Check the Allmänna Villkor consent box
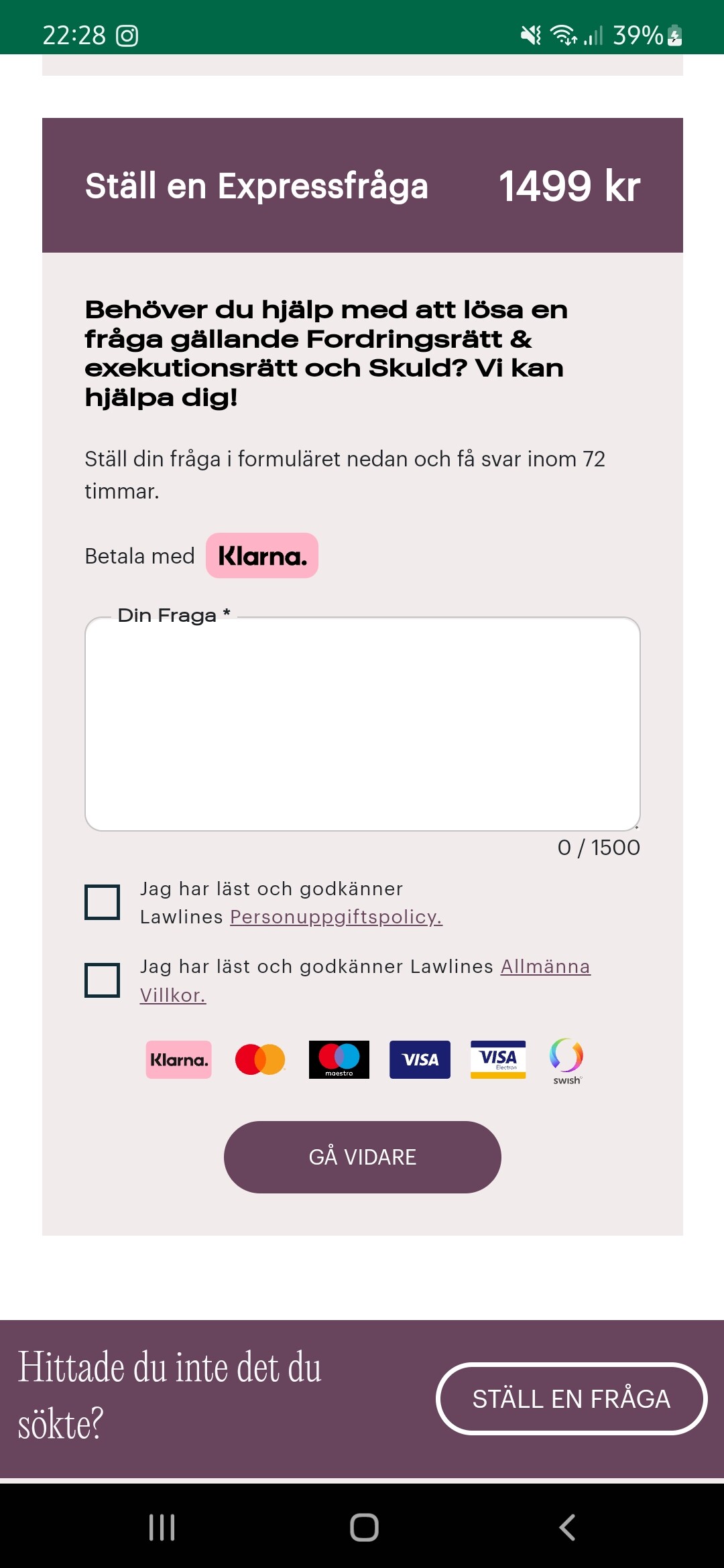 pyautogui.click(x=103, y=980)
